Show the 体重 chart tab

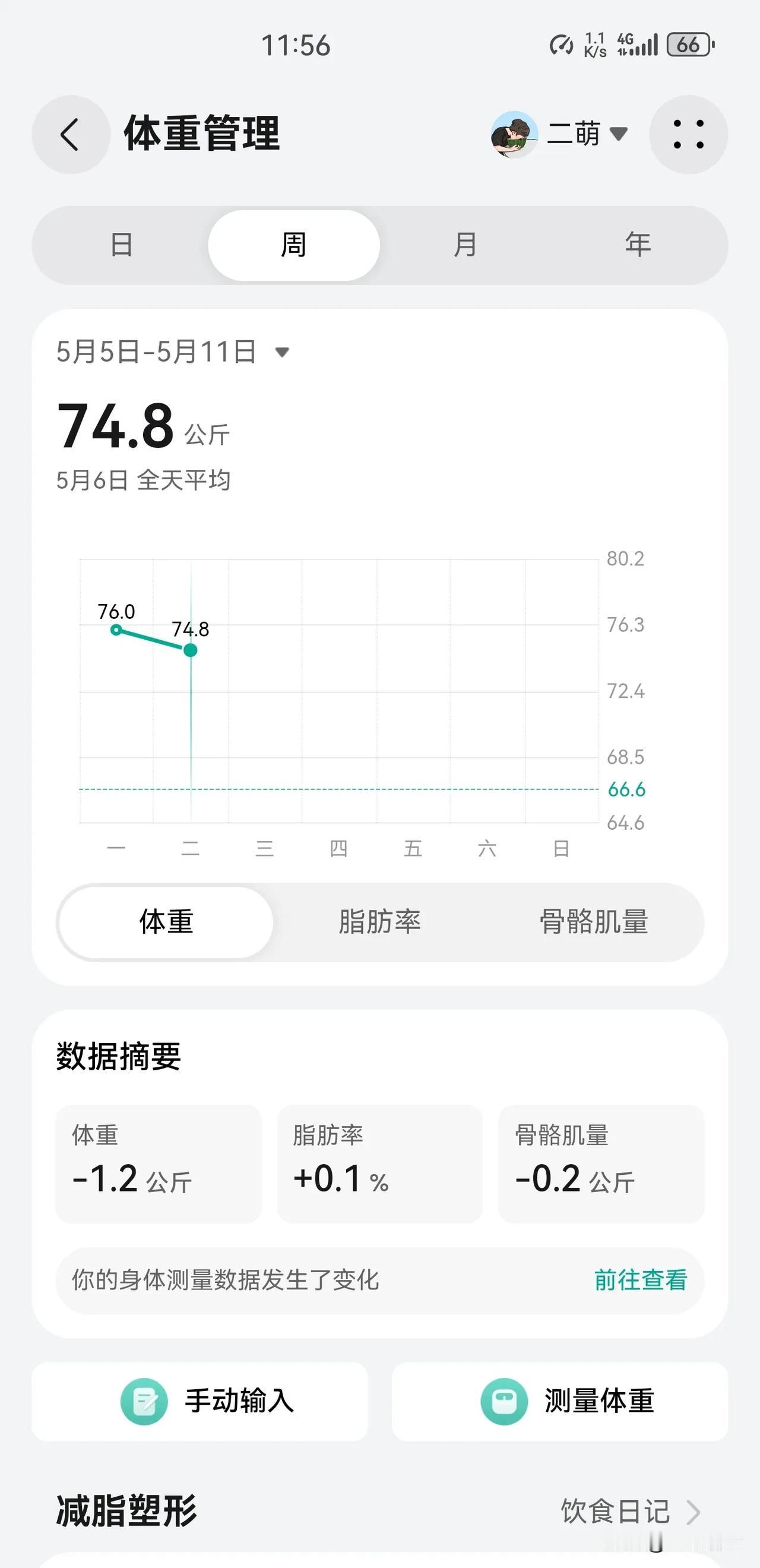(166, 922)
